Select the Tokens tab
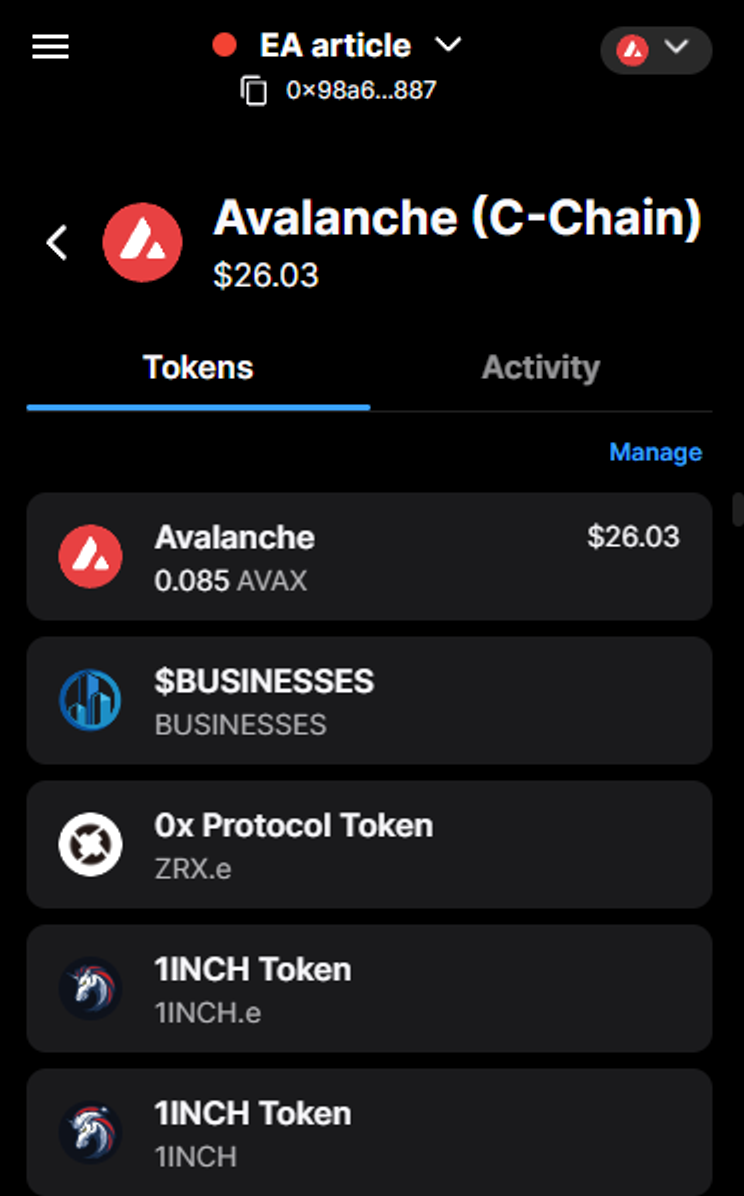This screenshot has height=1196, width=744. pyautogui.click(x=198, y=368)
